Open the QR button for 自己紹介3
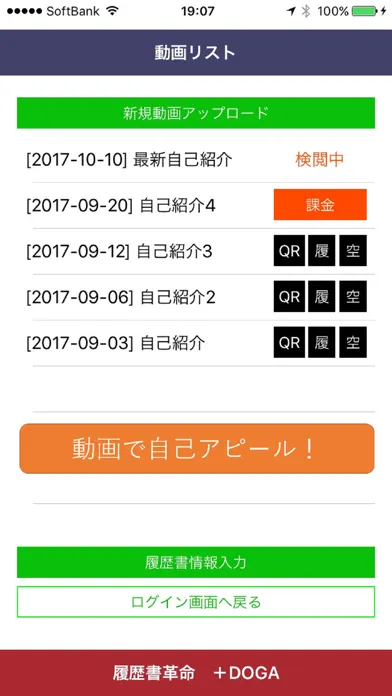Viewport: 392px width, 696px height. point(289,251)
